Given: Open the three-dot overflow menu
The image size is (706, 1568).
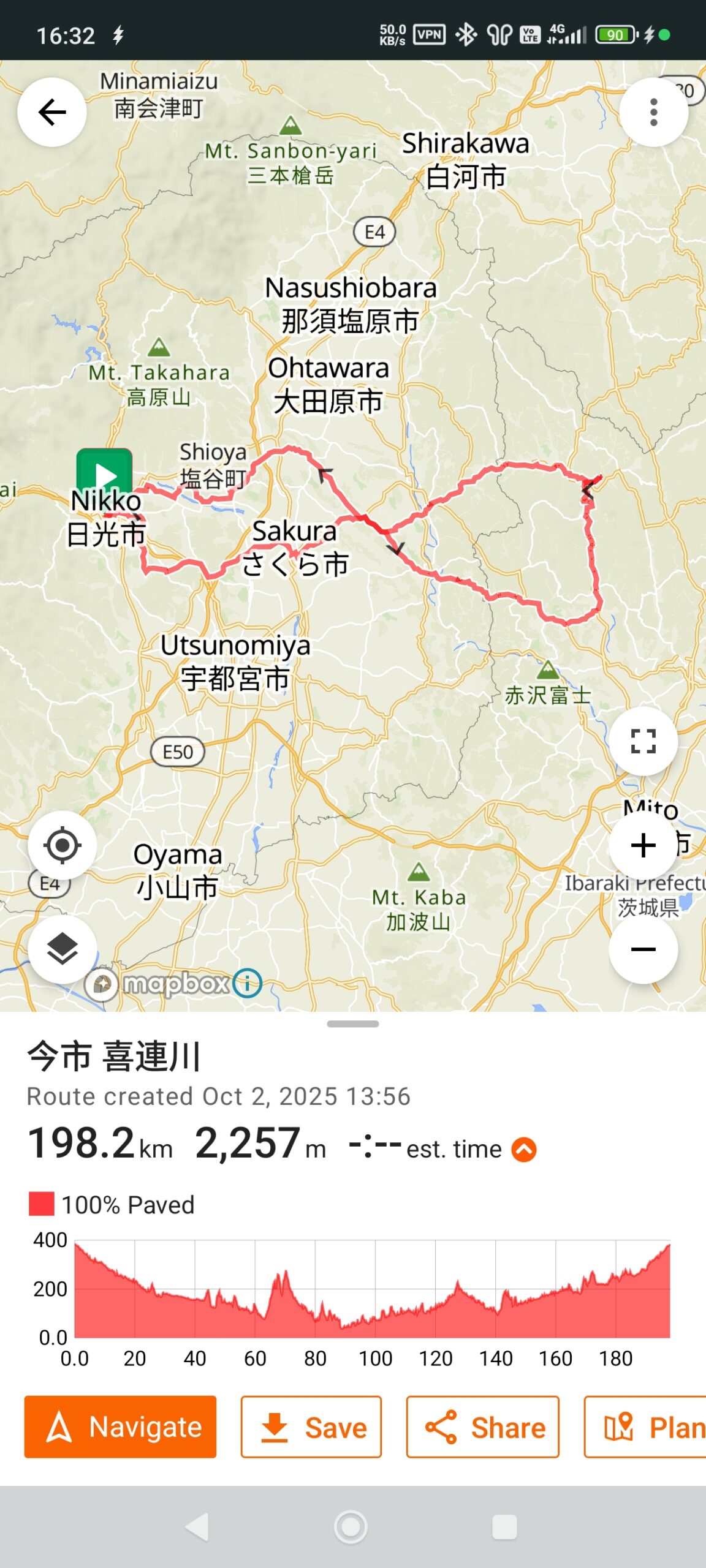Looking at the screenshot, I should click(653, 112).
